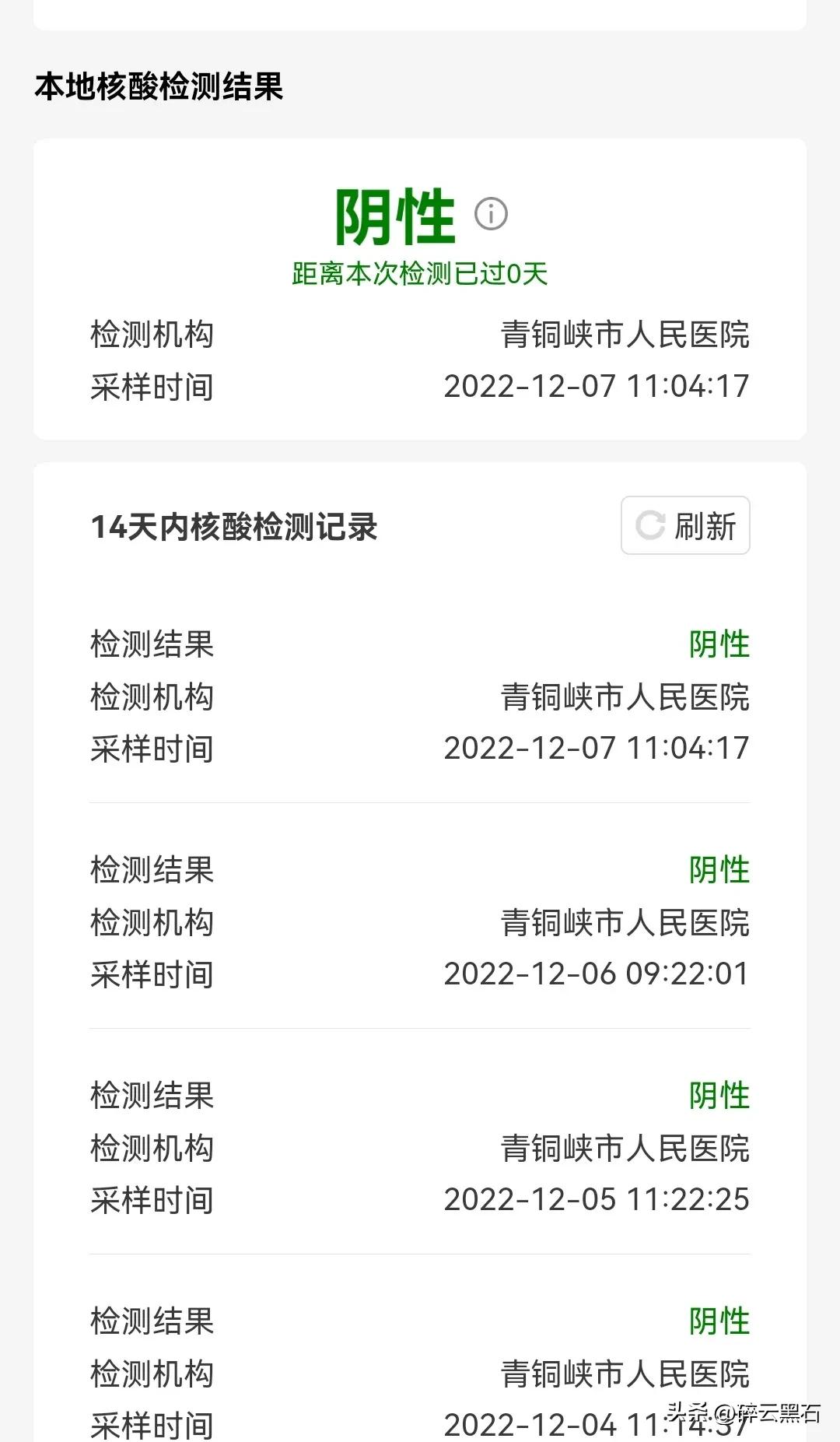
Task: Click 青铜峡市人民医院 in the top card
Action: tap(625, 334)
